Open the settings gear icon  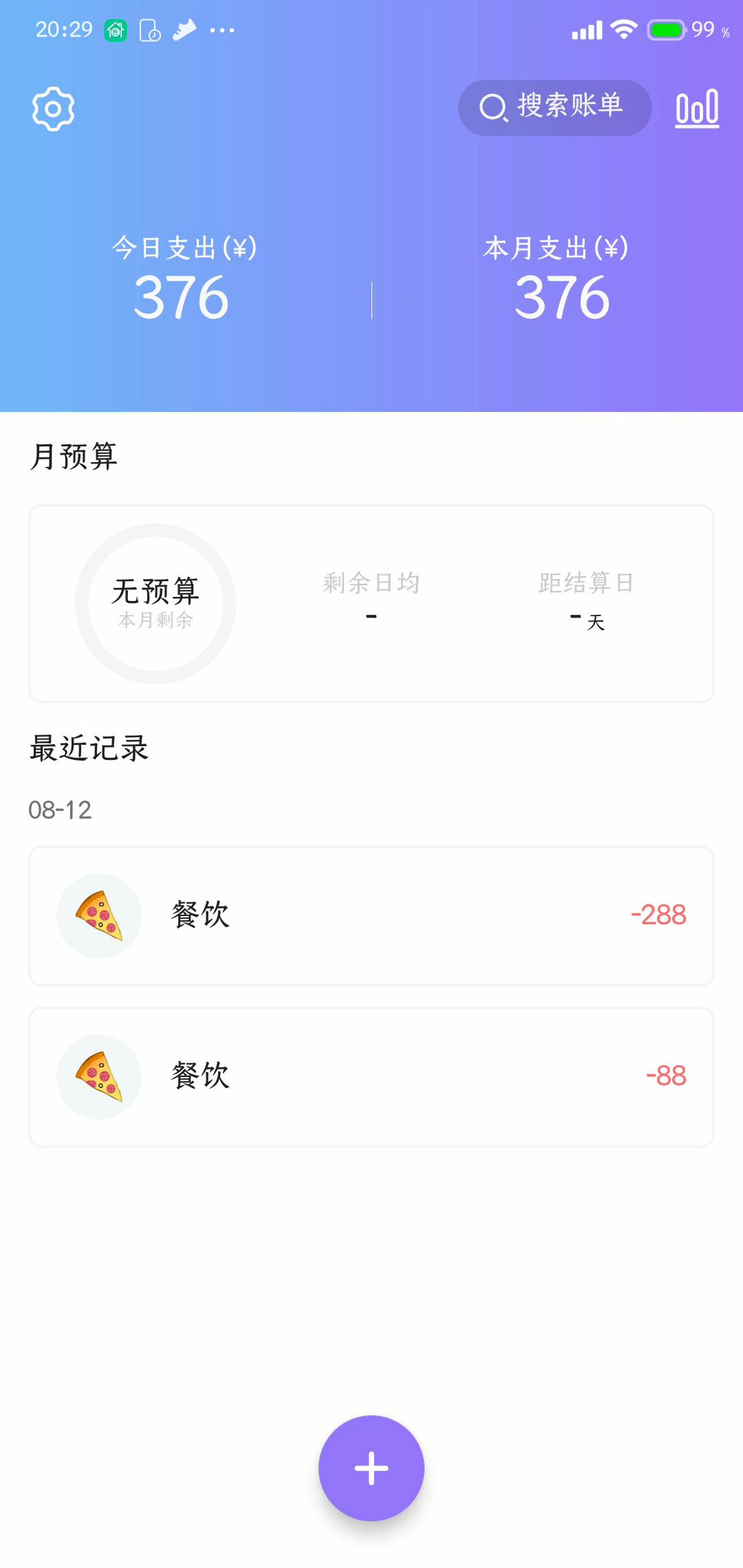(52, 108)
